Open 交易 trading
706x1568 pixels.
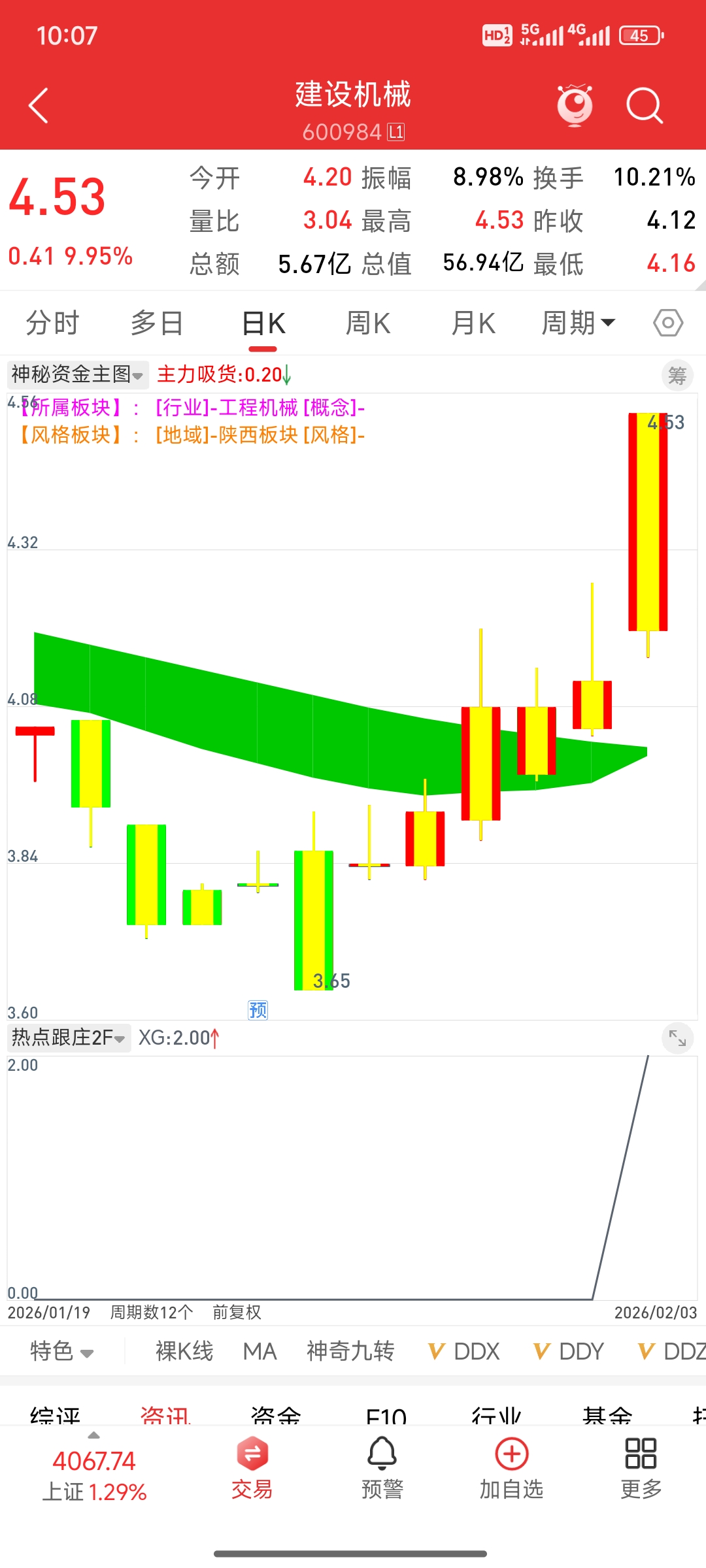pyautogui.click(x=252, y=1469)
